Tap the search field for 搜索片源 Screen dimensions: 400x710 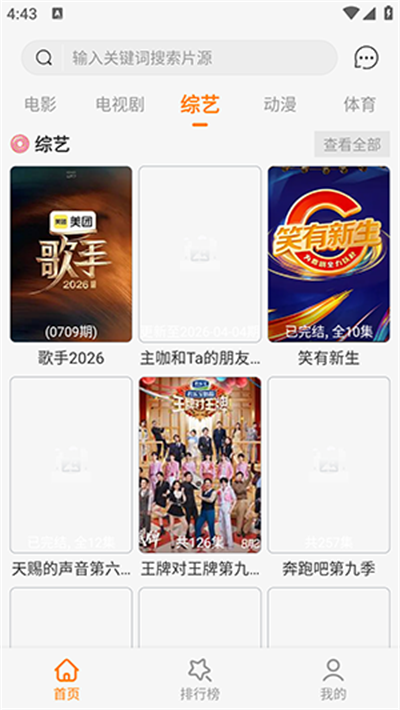coord(179,58)
